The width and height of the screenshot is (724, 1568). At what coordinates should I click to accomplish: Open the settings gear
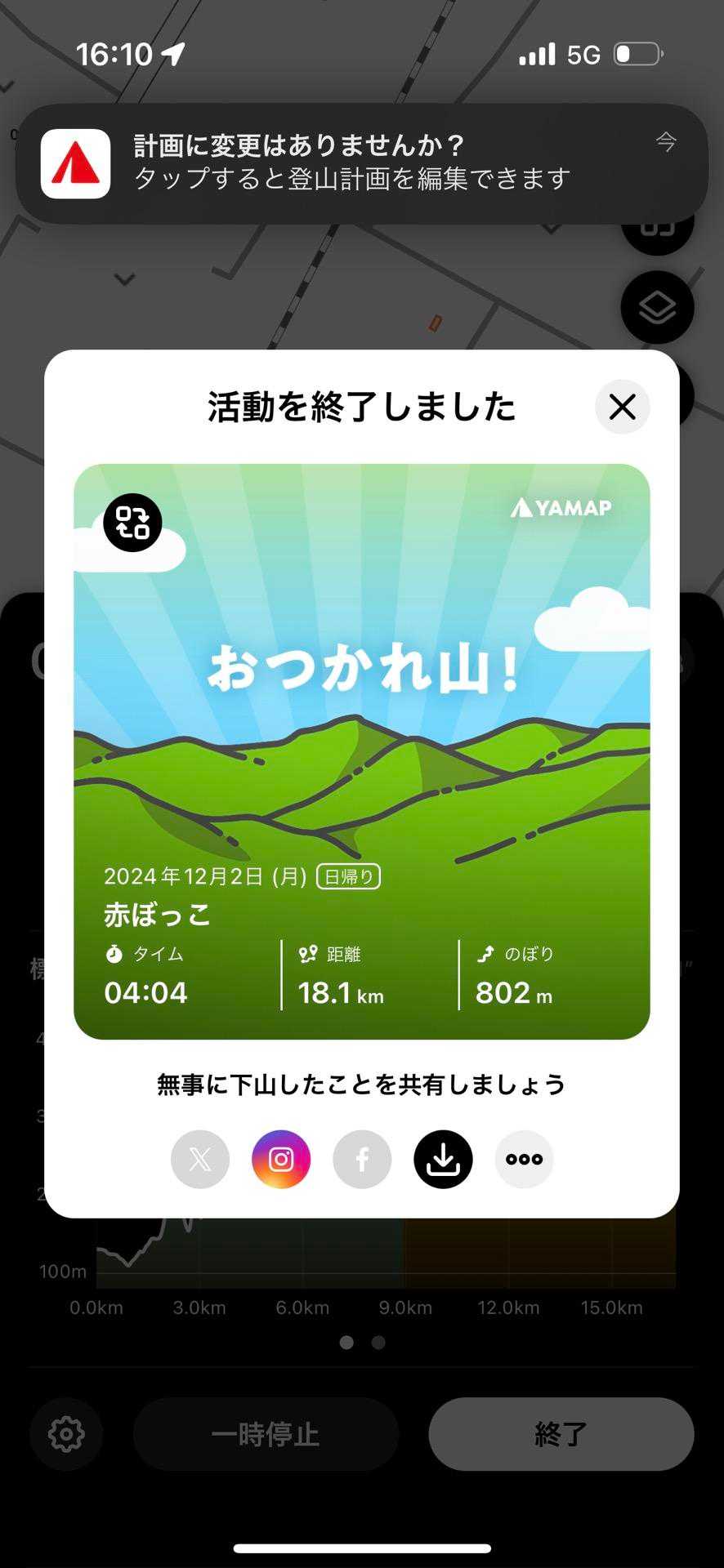[x=66, y=1434]
